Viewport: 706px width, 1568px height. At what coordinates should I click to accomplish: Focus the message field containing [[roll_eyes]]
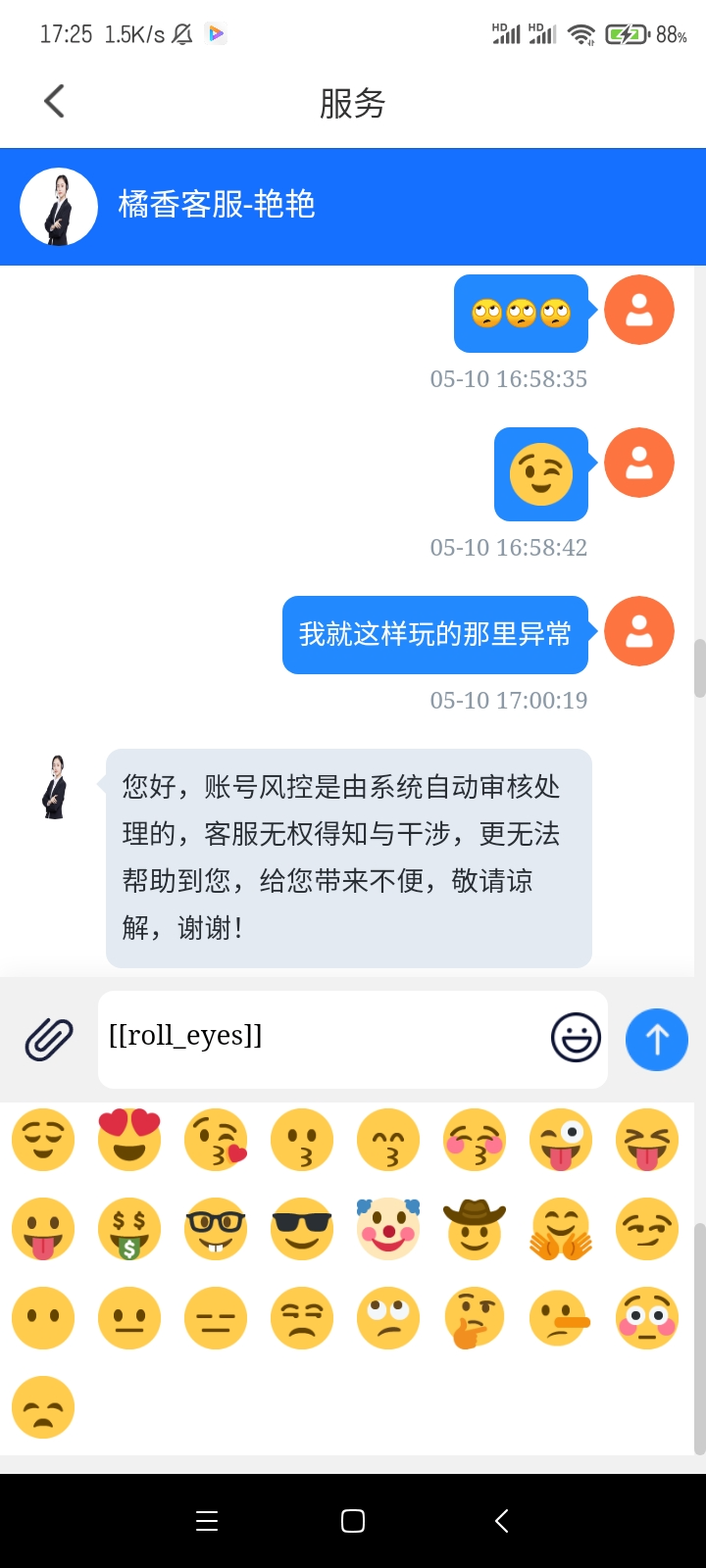(324, 1038)
